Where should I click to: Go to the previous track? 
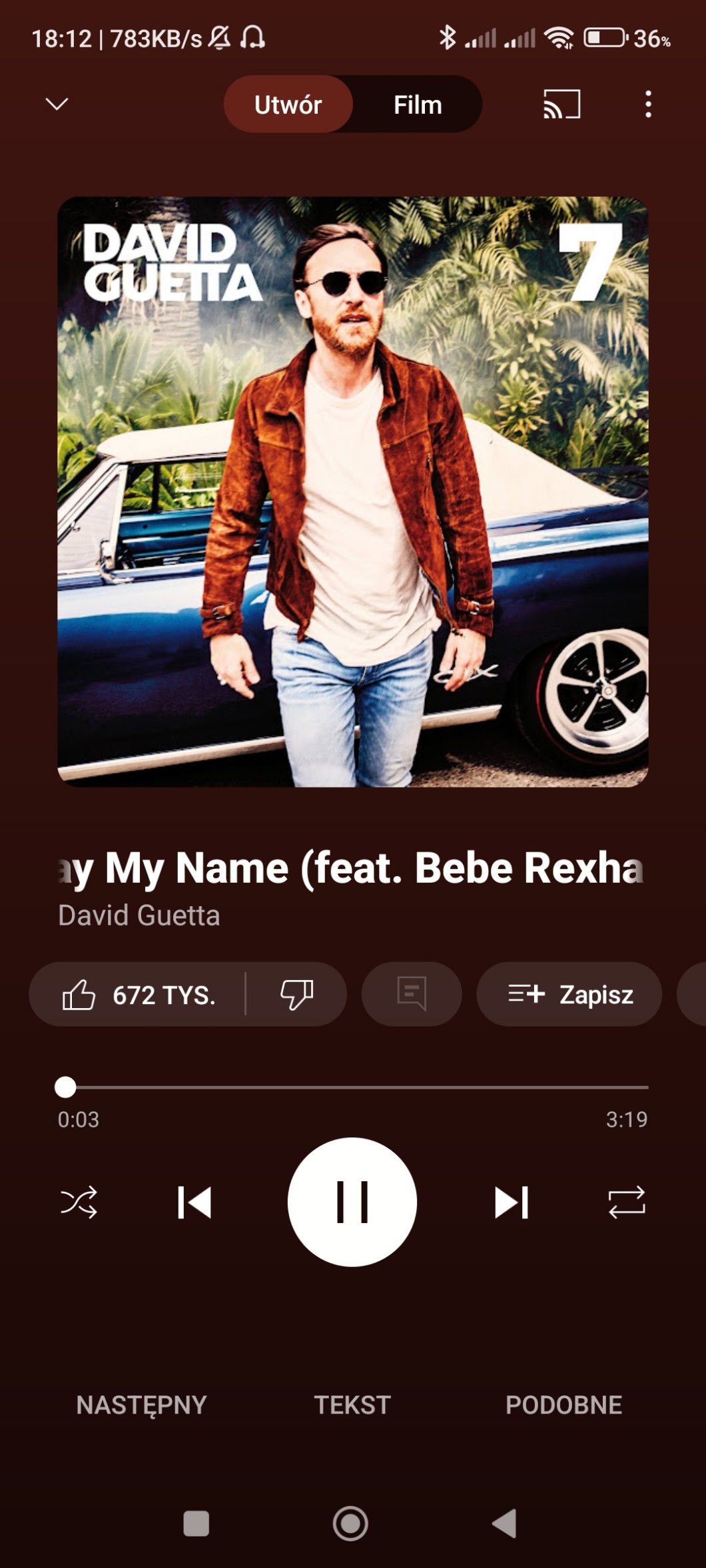[194, 1202]
